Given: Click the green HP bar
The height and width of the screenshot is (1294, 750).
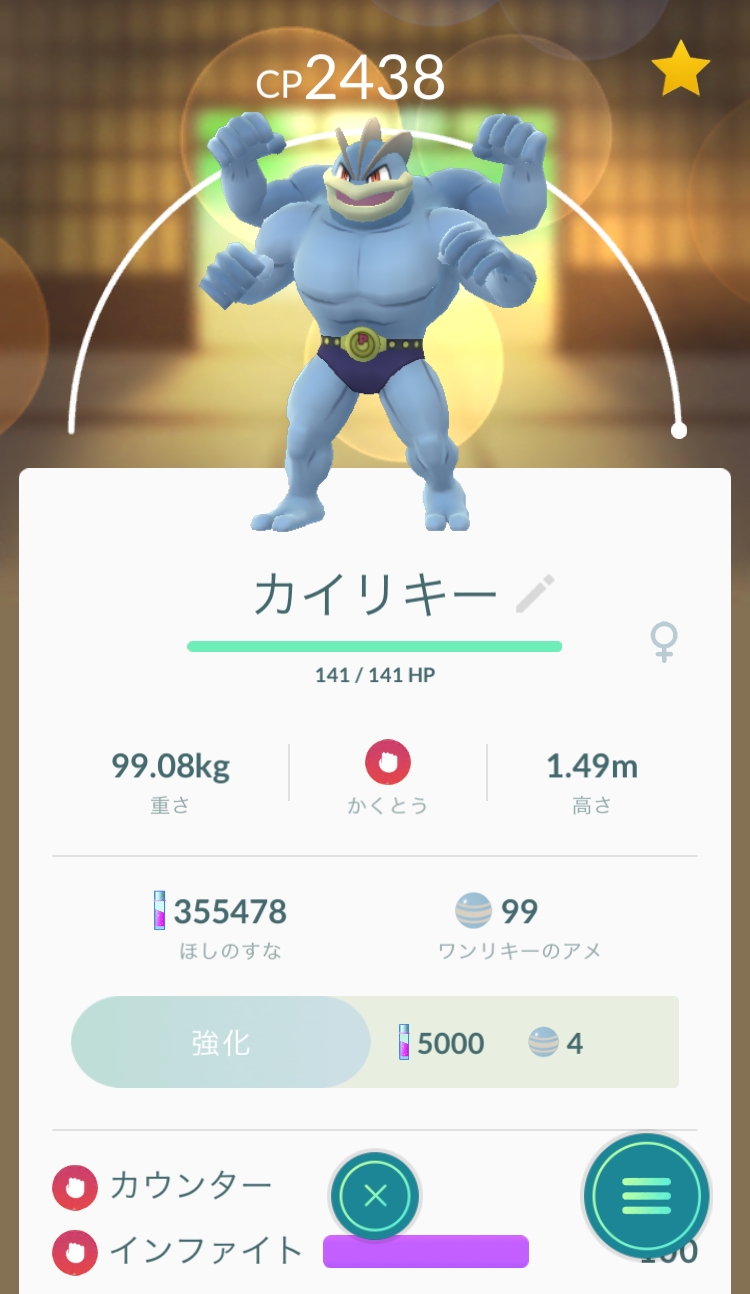Looking at the screenshot, I should click(x=374, y=647).
